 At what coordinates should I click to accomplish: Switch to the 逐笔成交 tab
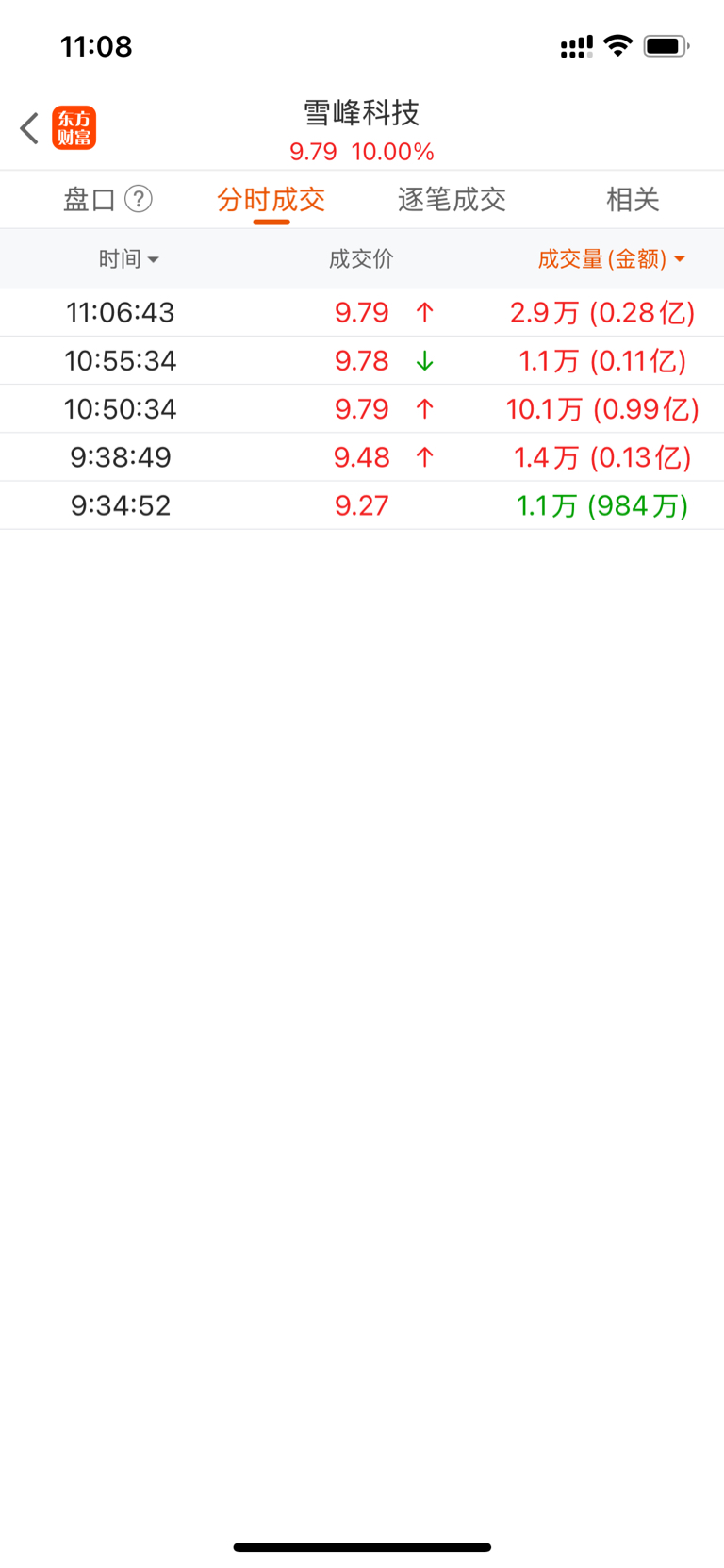point(452,199)
